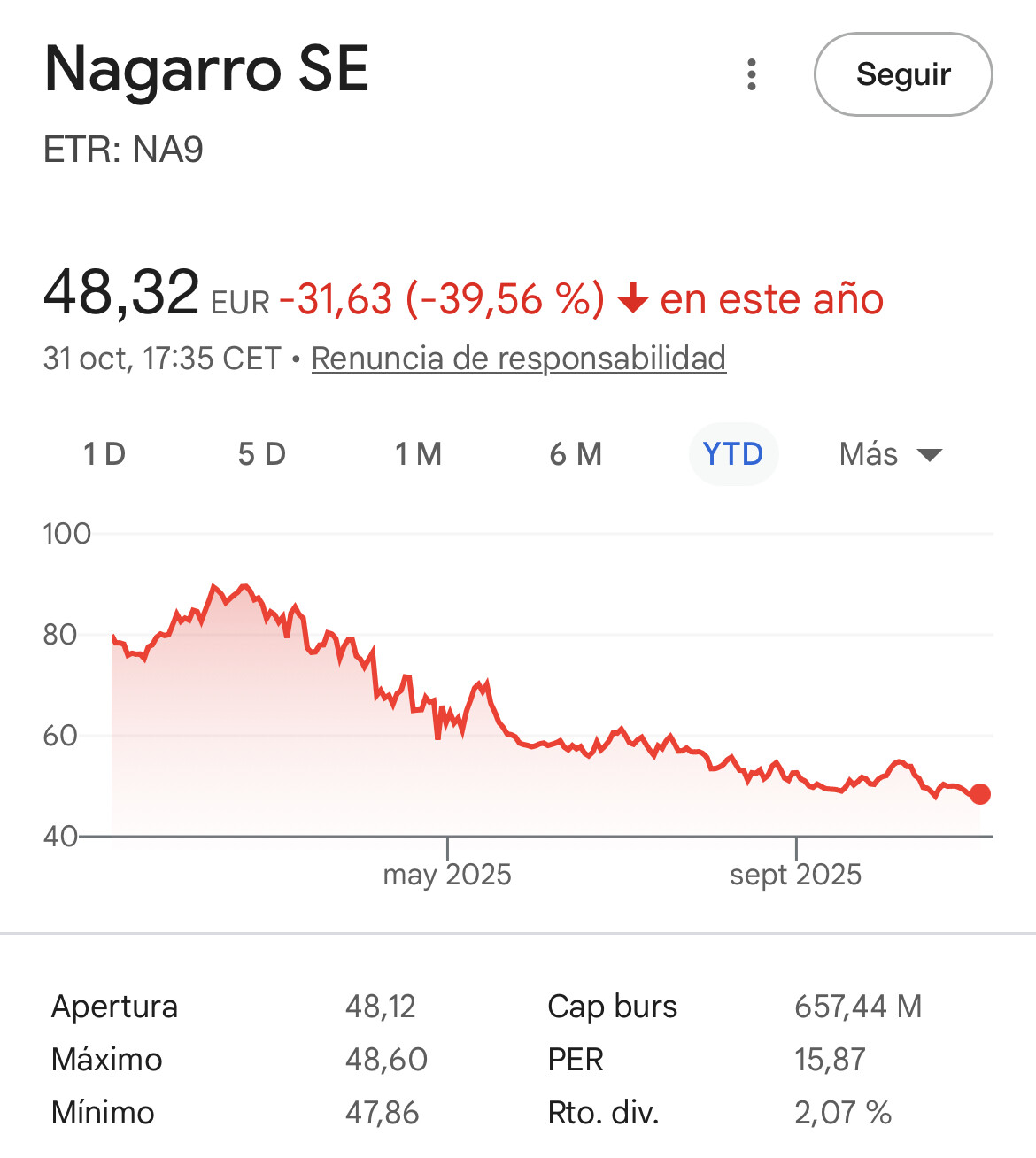Expand the Más range dropdown
1036x1158 pixels.
[890, 454]
